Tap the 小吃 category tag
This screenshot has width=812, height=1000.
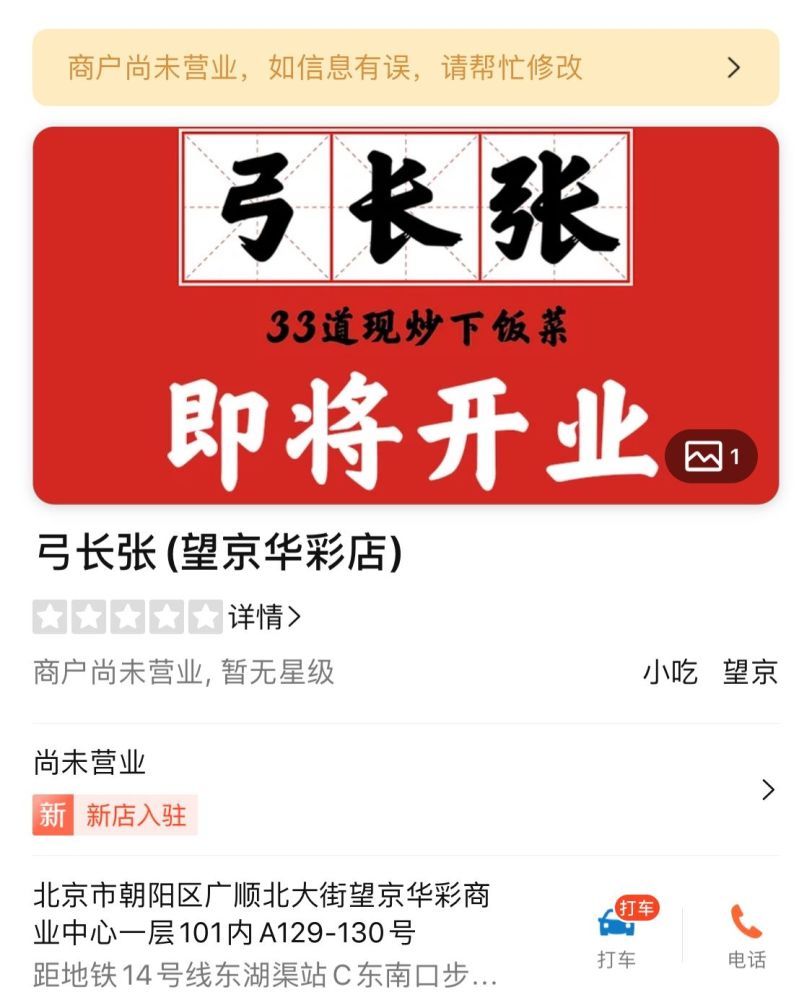coord(671,674)
